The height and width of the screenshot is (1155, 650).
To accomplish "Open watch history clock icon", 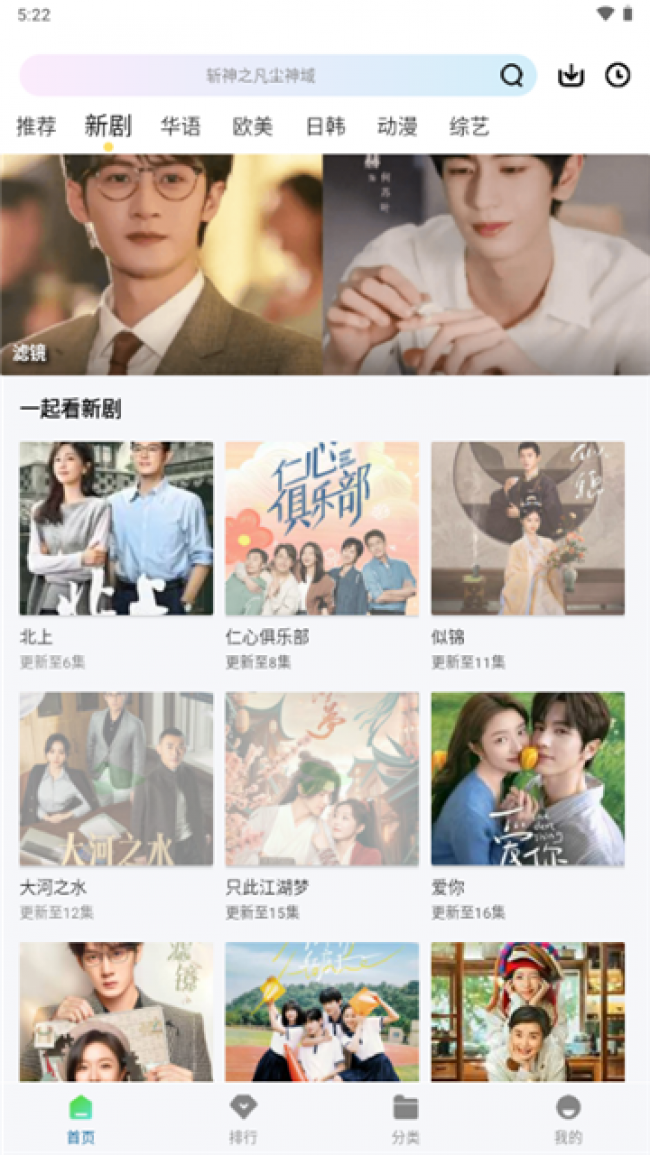I will (x=618, y=75).
